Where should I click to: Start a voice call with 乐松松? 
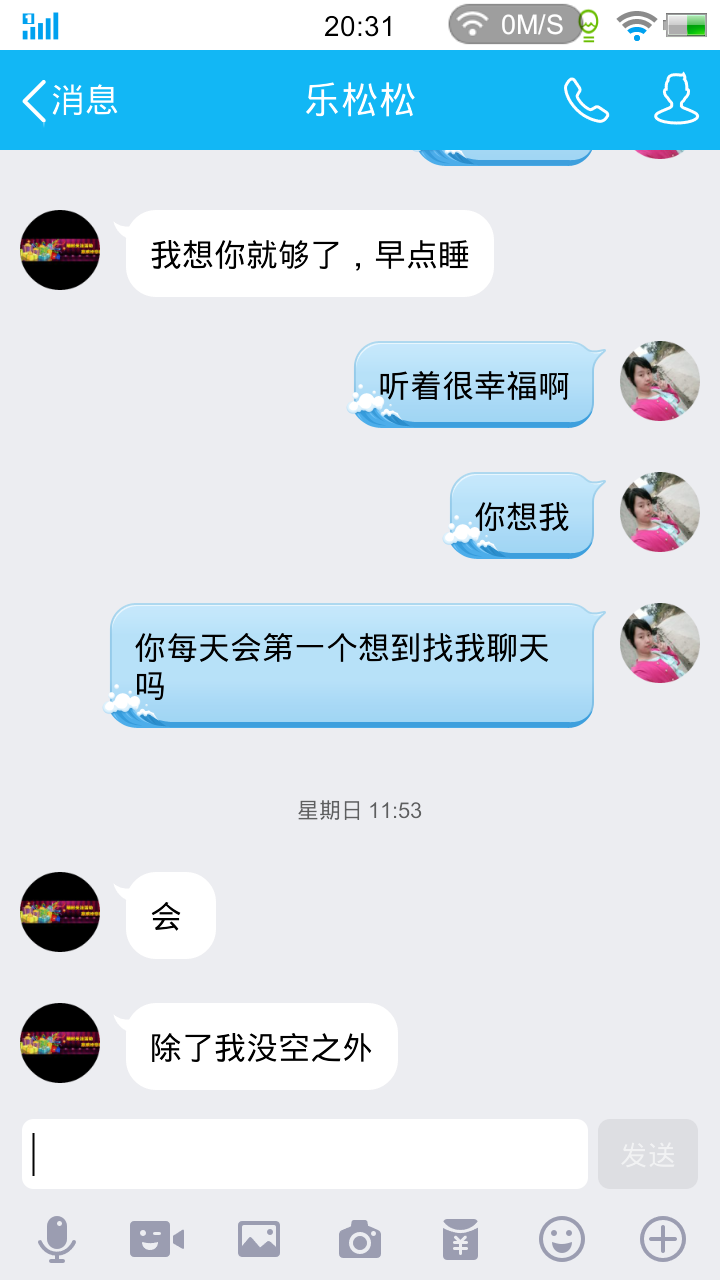(x=586, y=100)
